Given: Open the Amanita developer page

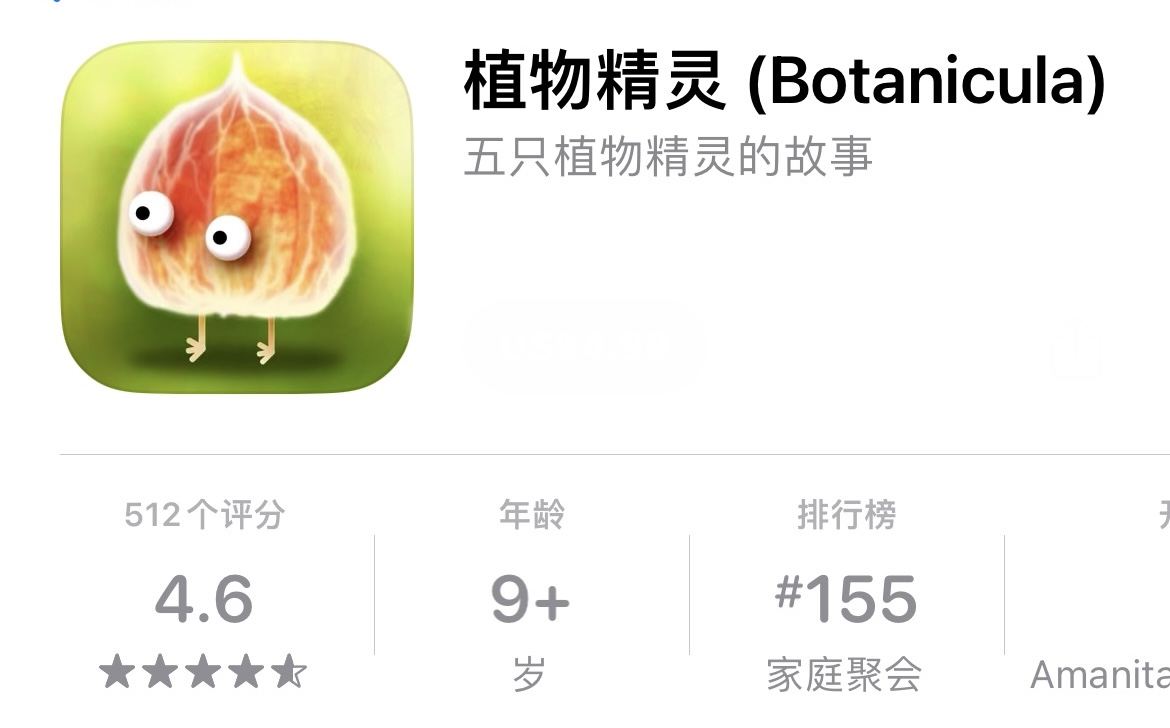Looking at the screenshot, I should (x=1100, y=675).
